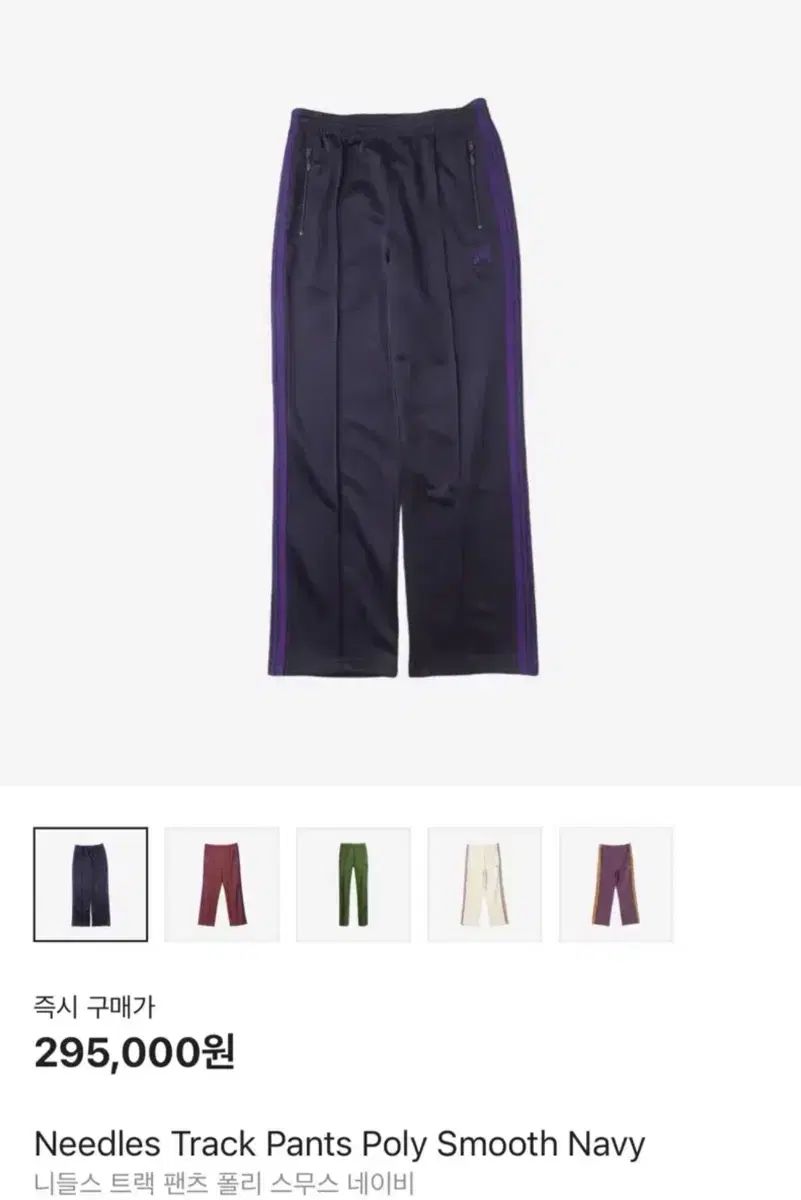The image size is (801, 1200).
Task: Select the navy track pants thumbnail
Action: [x=91, y=884]
